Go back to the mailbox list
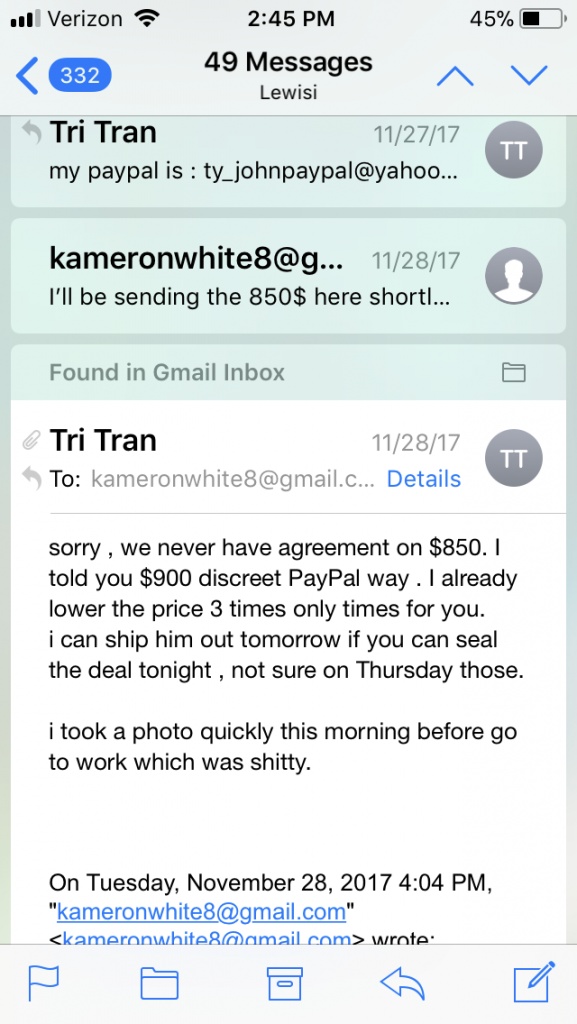This screenshot has width=577, height=1024. point(63,76)
